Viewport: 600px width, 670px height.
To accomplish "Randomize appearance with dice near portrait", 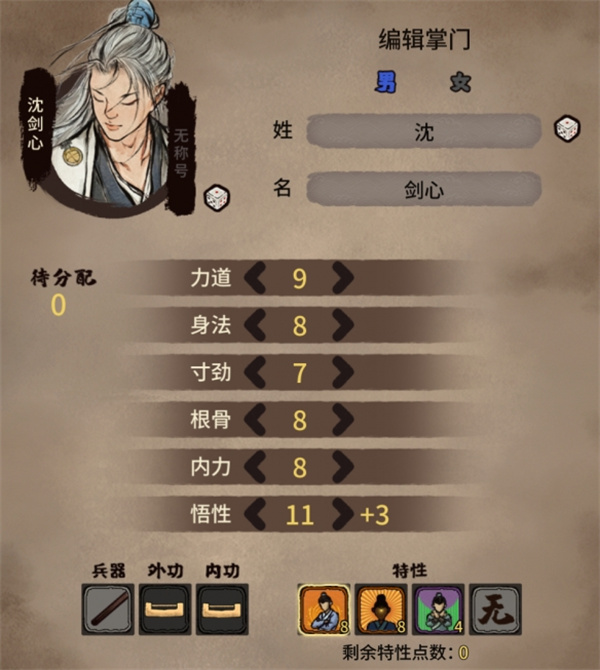I will click(216, 197).
